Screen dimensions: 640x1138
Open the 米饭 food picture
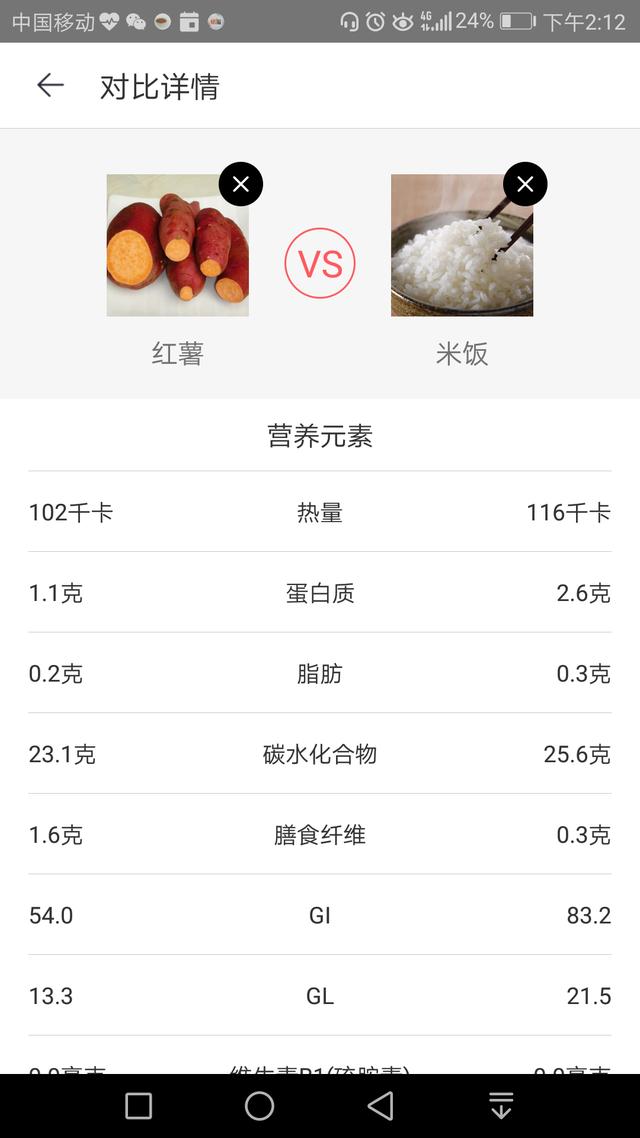coord(461,246)
